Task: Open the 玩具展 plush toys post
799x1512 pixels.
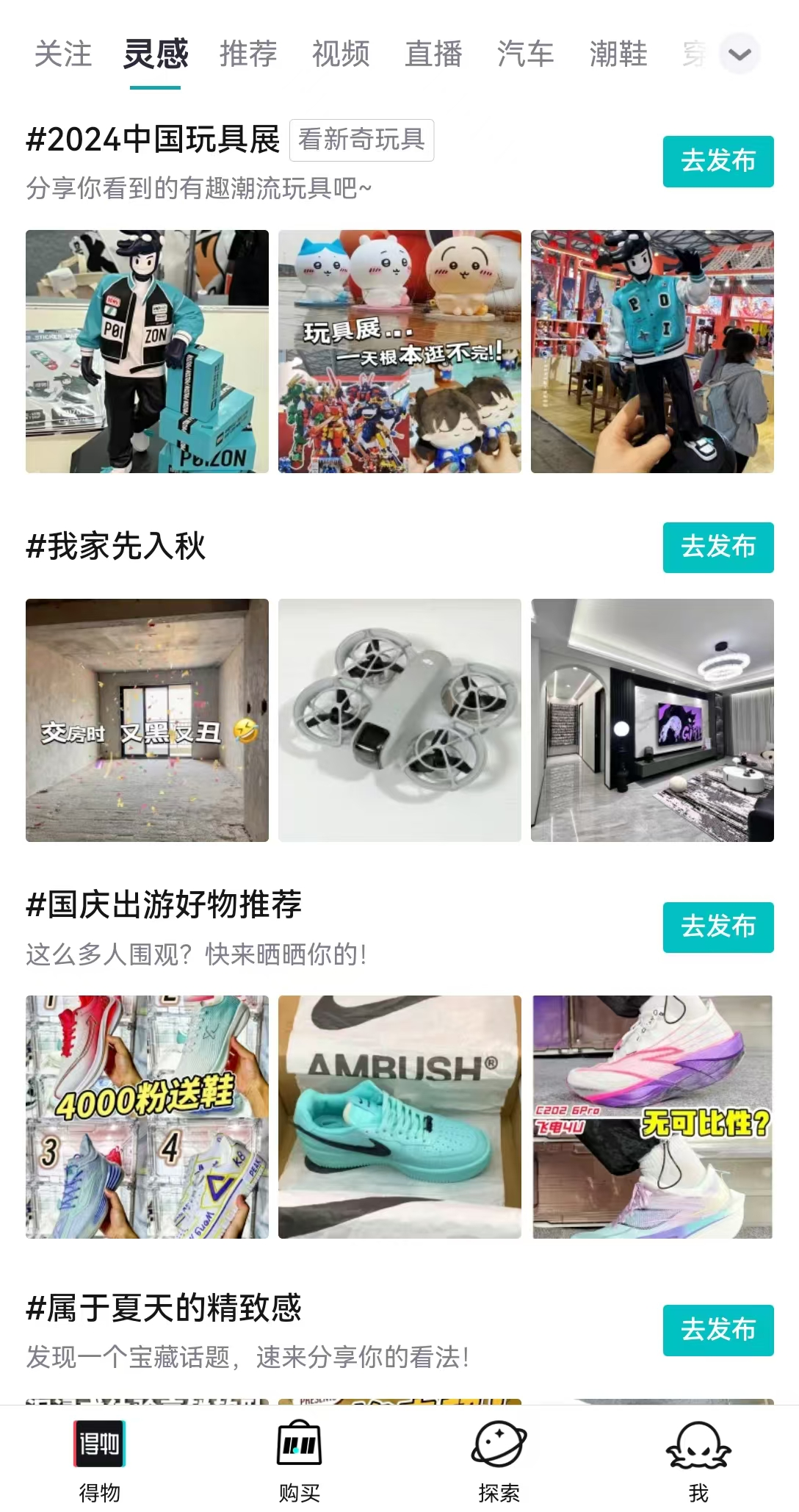Action: click(x=399, y=351)
